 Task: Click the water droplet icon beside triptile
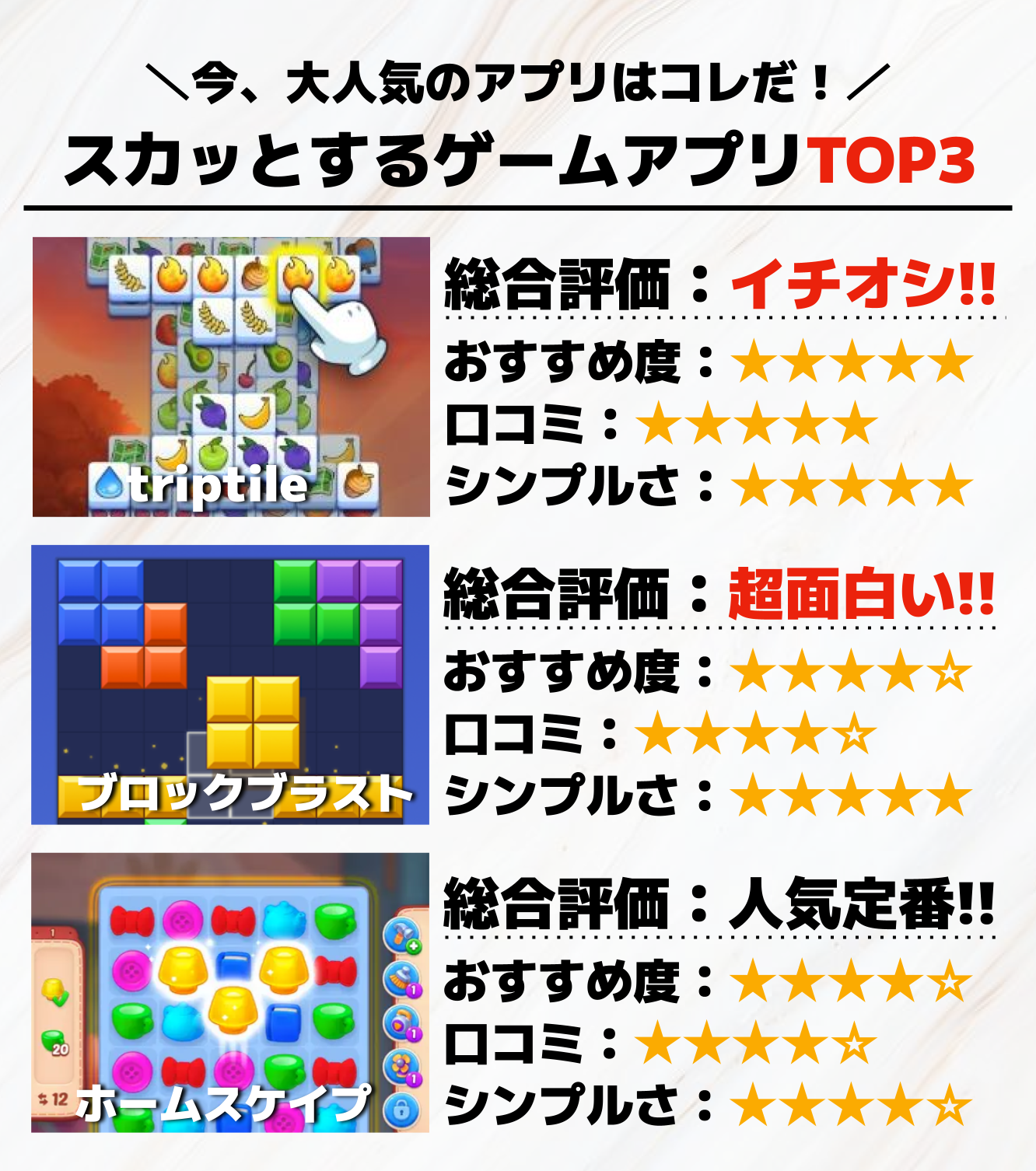pos(109,484)
